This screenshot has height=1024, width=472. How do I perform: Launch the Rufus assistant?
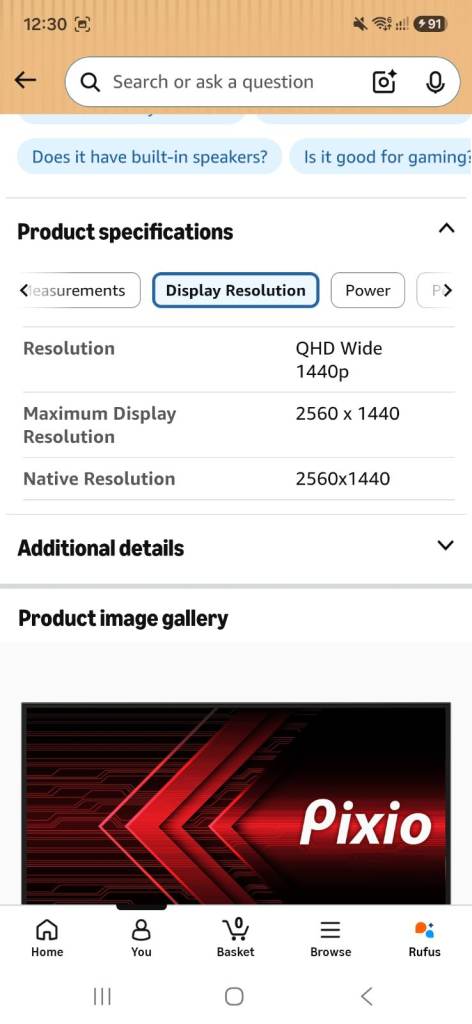(x=424, y=939)
